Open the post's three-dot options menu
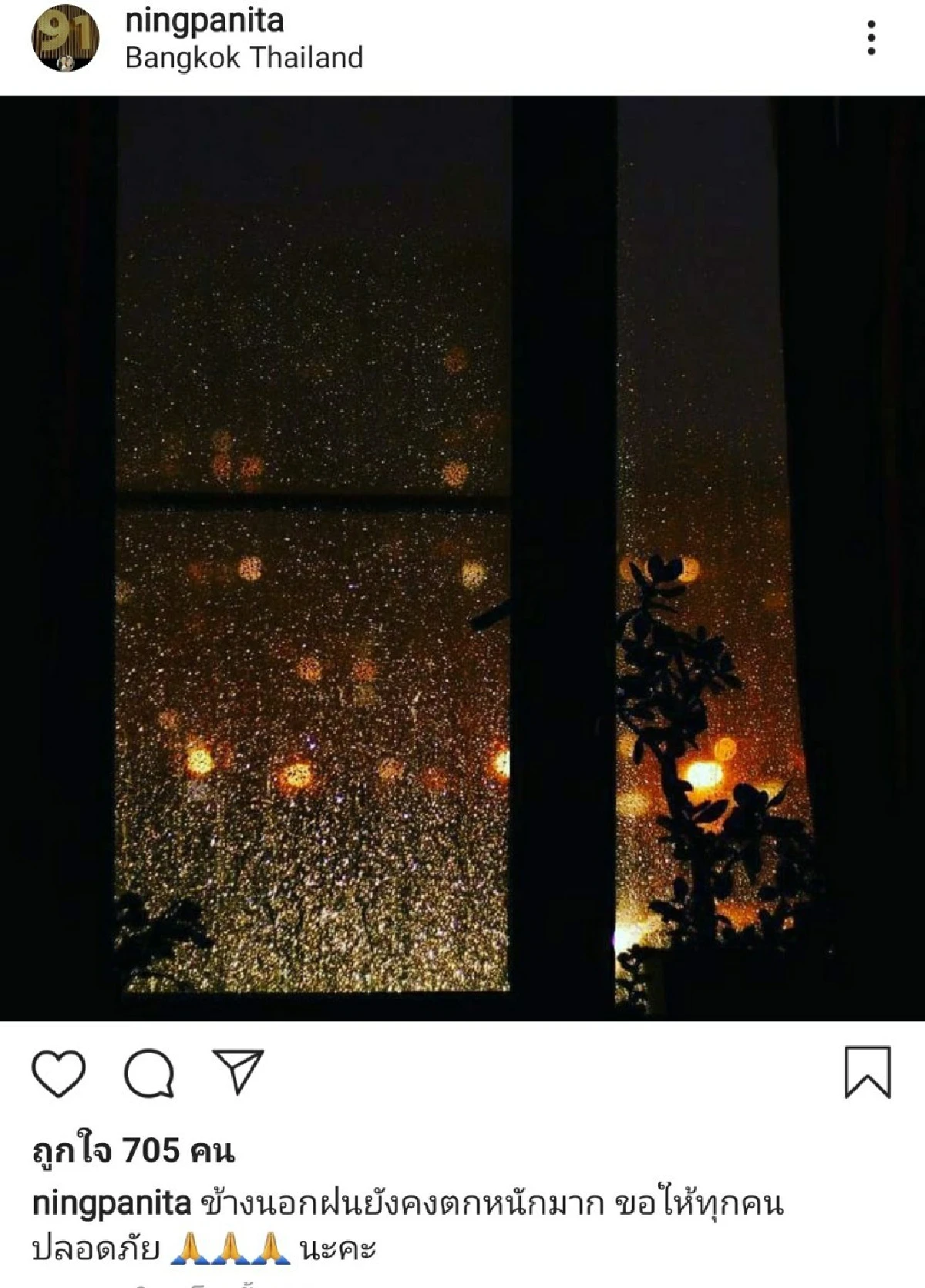This screenshot has width=925, height=1288. click(x=871, y=39)
